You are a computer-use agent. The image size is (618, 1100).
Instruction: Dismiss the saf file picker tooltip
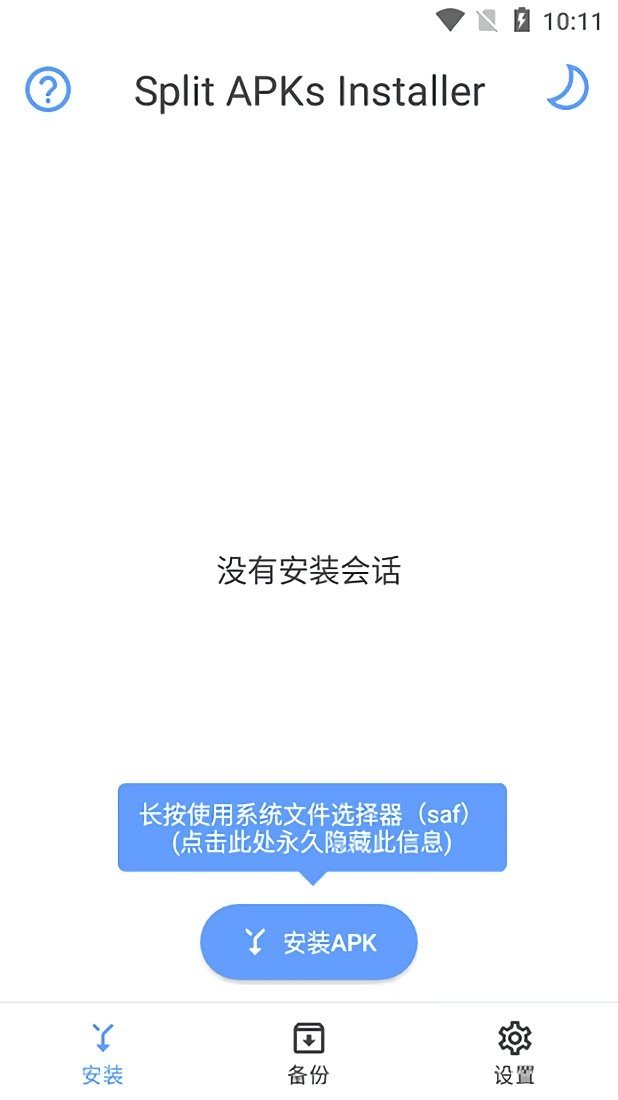312,827
